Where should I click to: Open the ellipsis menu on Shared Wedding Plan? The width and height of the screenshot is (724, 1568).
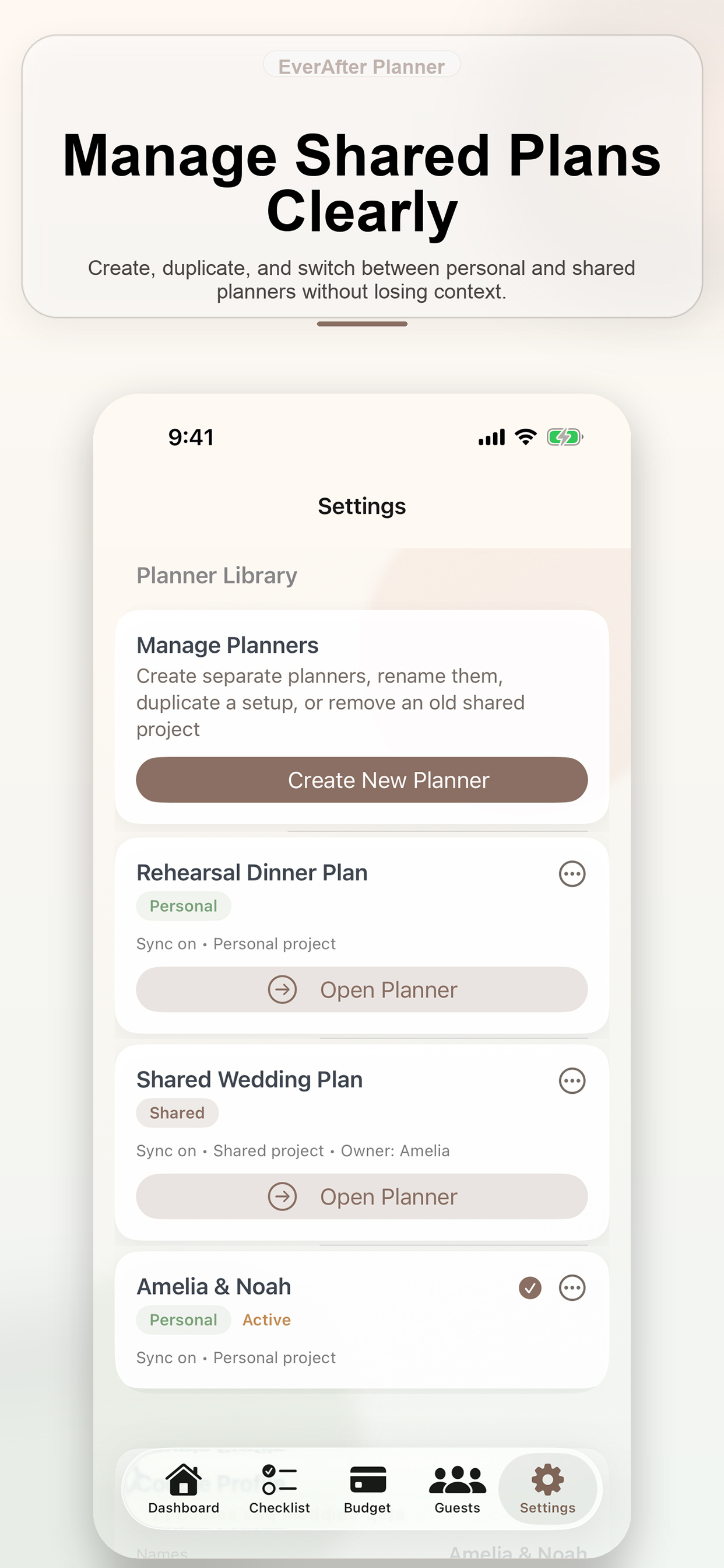point(571,1081)
